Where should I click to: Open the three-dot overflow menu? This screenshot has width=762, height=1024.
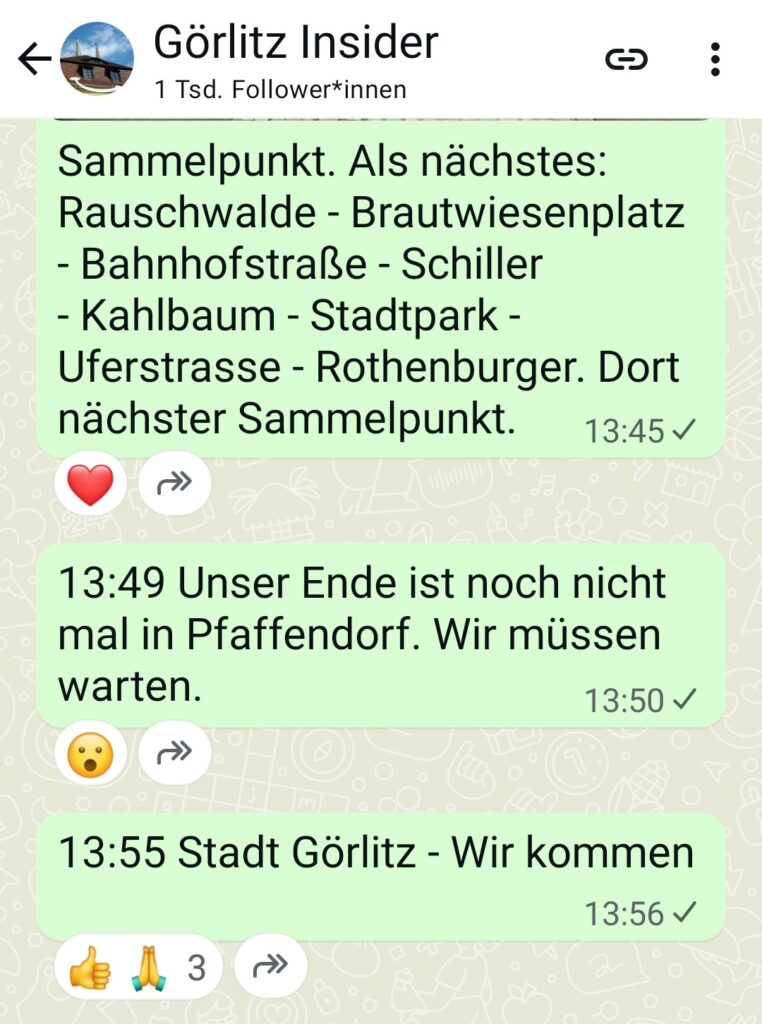(715, 60)
